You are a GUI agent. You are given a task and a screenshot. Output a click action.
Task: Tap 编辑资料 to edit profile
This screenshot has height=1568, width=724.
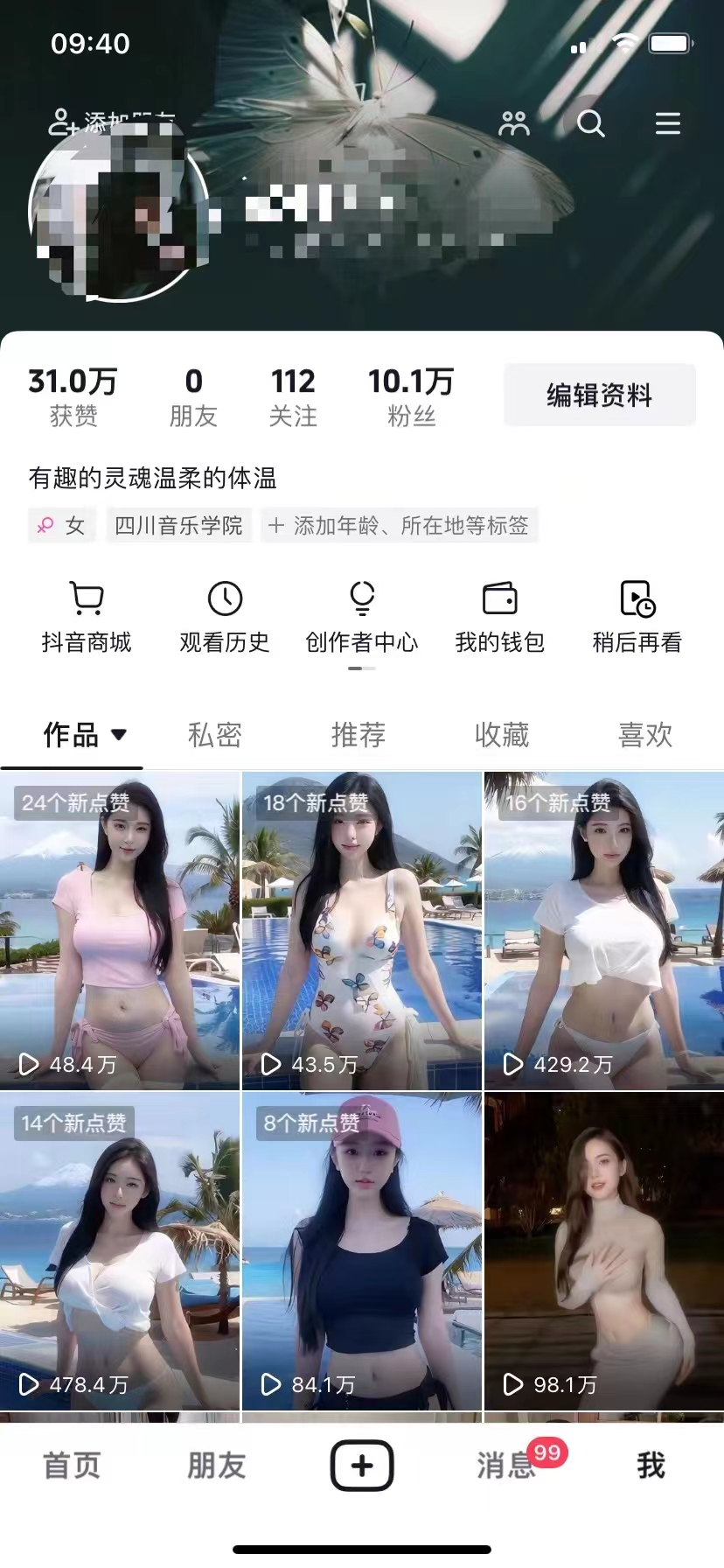click(x=599, y=395)
